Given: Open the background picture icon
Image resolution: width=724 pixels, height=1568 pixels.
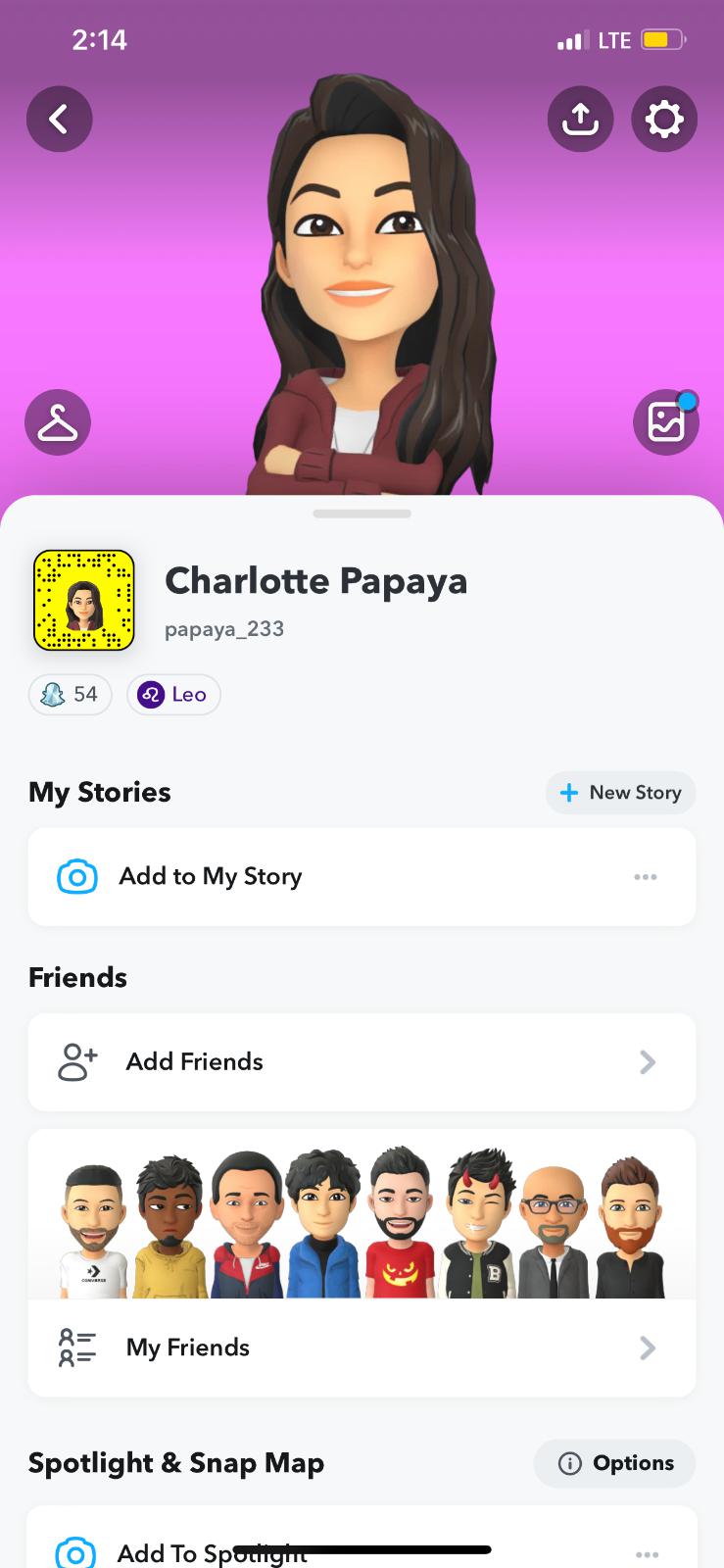Looking at the screenshot, I should (x=665, y=422).
